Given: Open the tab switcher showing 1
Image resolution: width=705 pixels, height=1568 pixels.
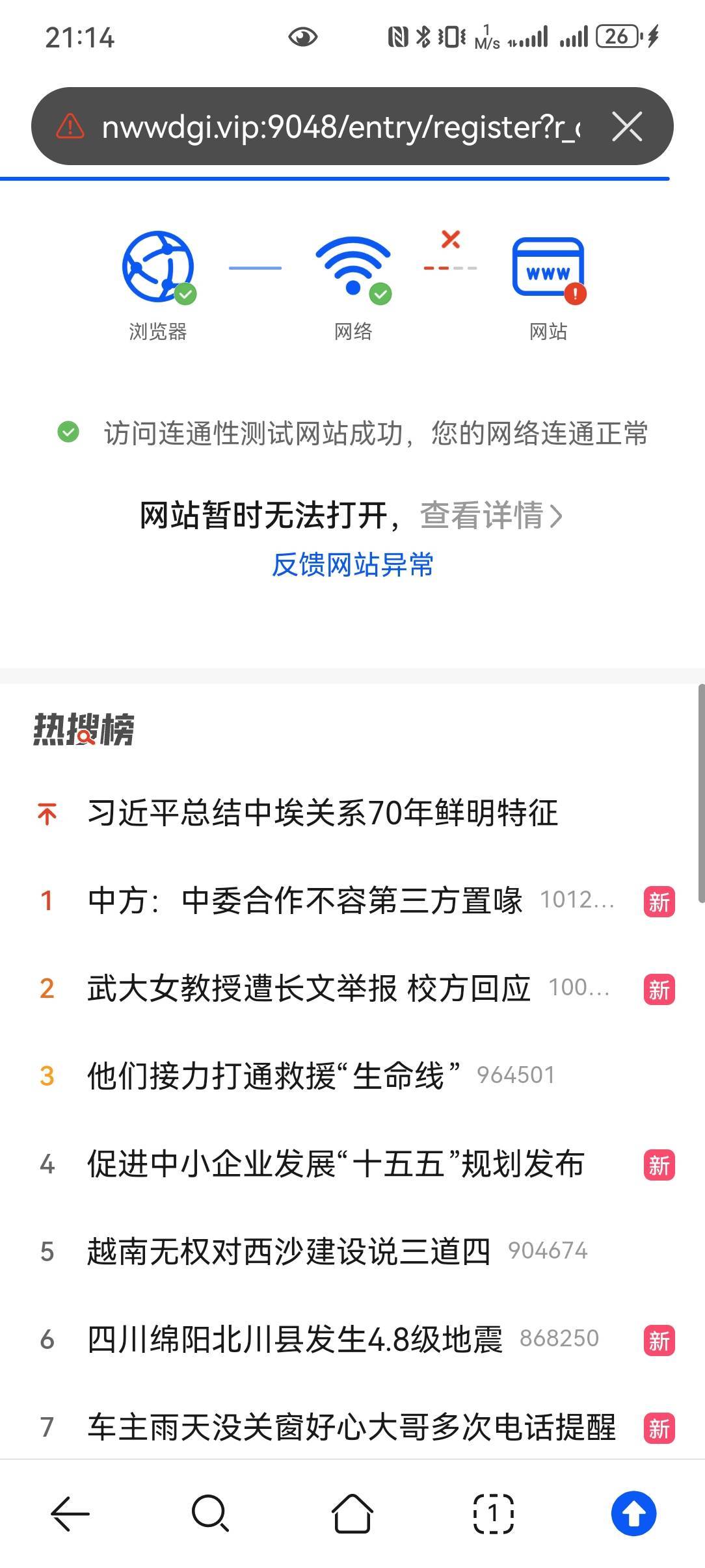Looking at the screenshot, I should pos(493,1513).
